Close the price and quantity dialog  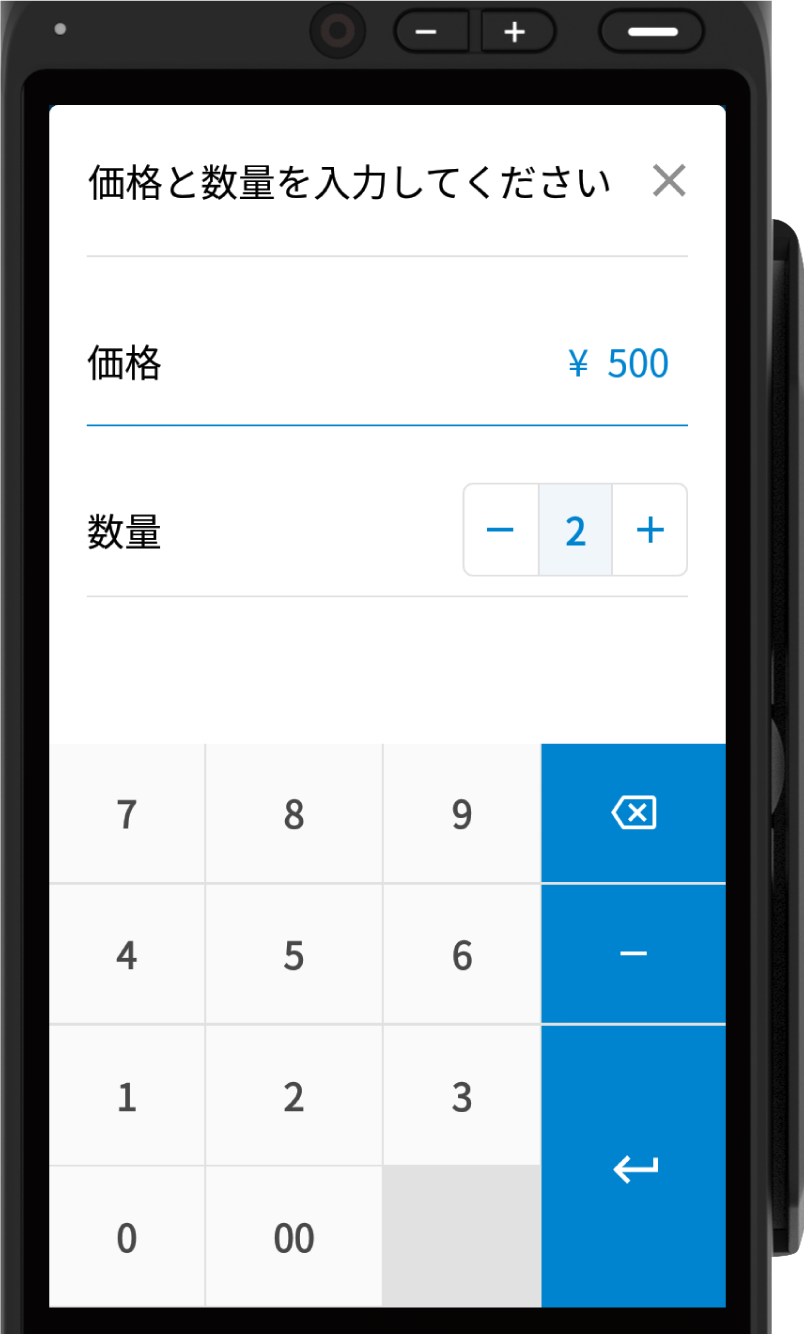point(668,181)
